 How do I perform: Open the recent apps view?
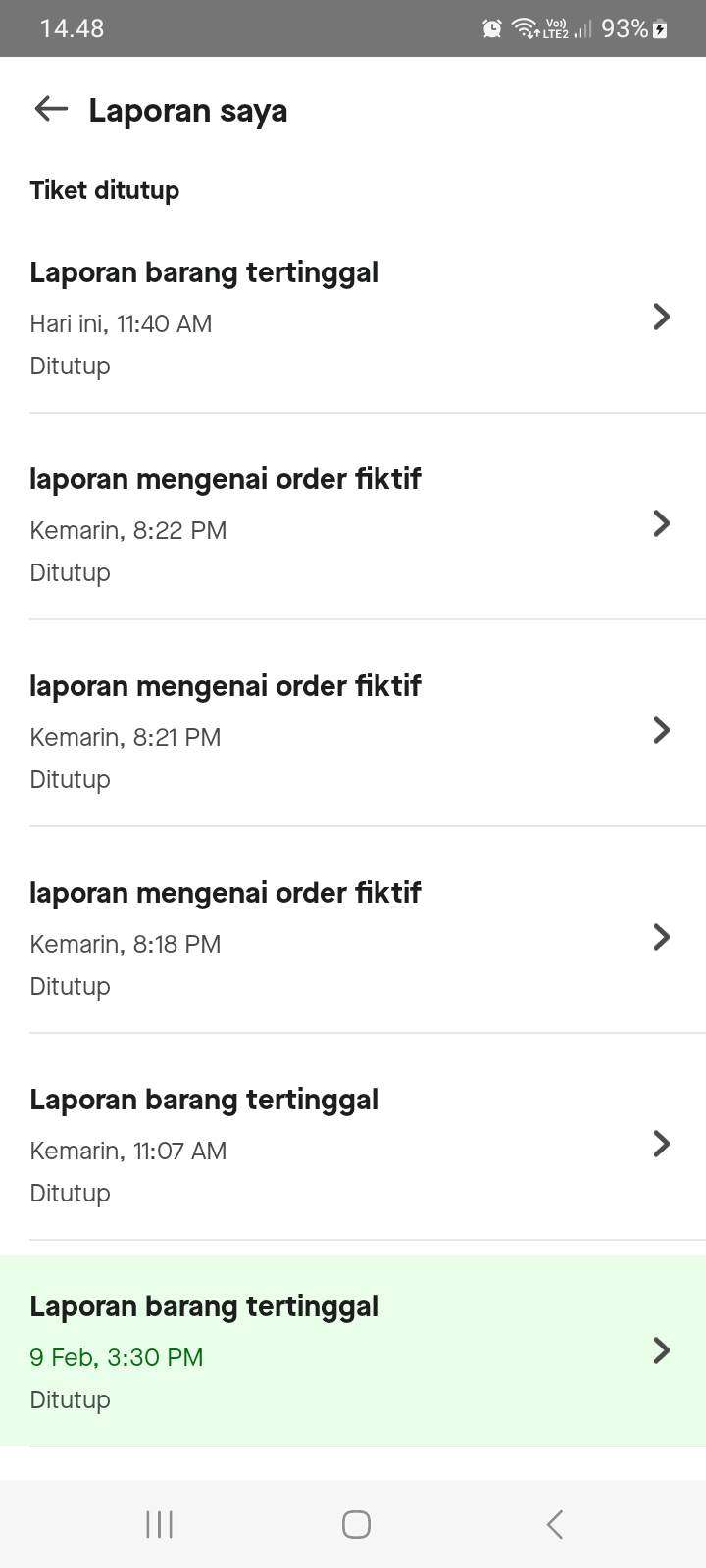(159, 1524)
